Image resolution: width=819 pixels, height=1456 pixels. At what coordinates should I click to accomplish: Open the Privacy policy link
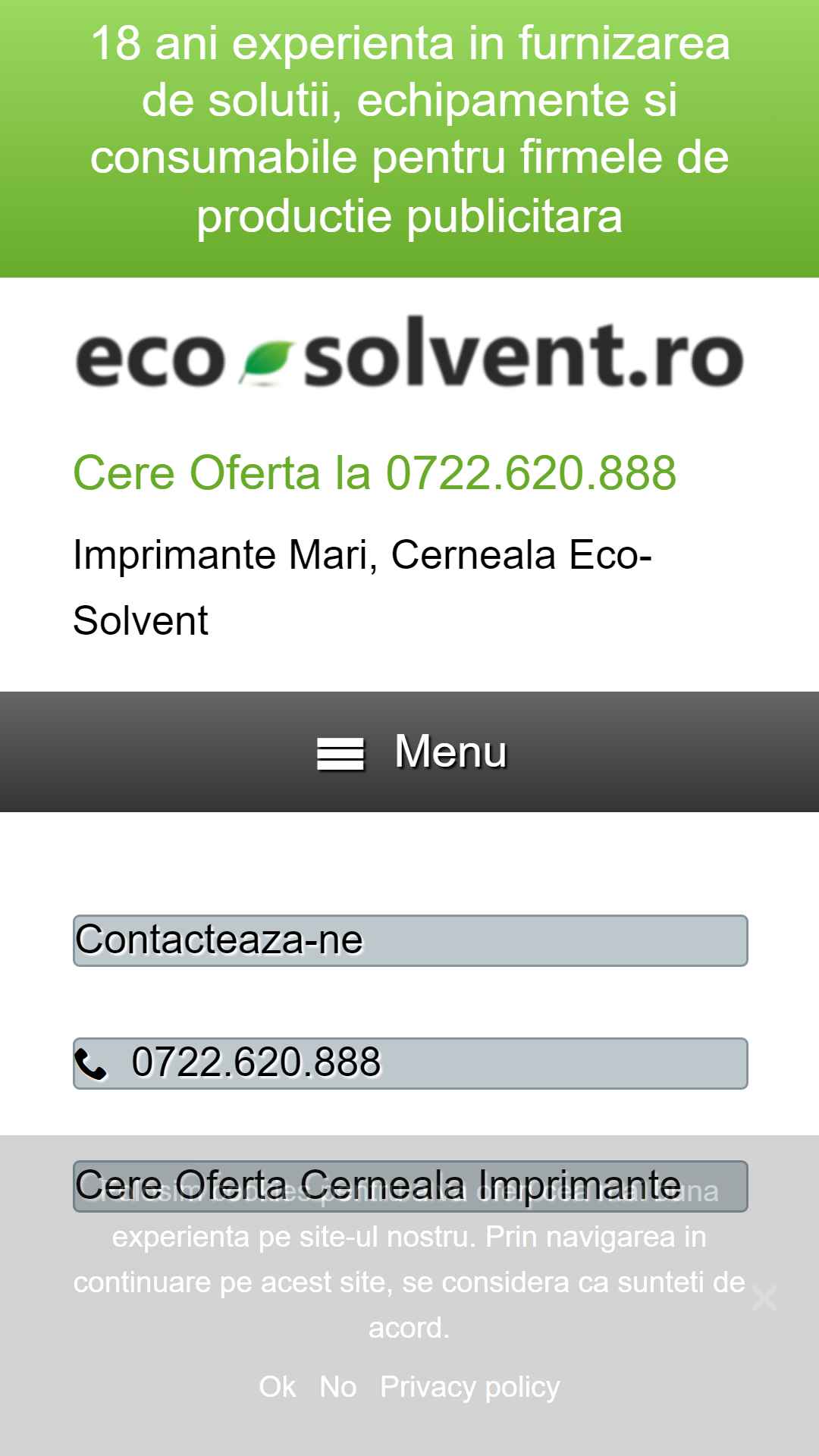click(470, 1387)
